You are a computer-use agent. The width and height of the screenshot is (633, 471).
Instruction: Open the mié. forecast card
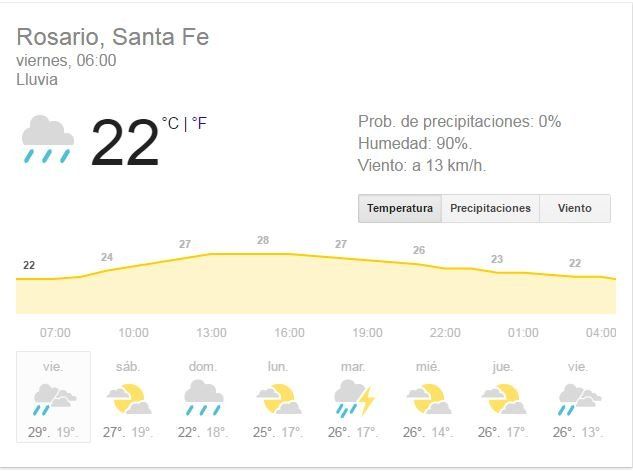pyautogui.click(x=428, y=397)
